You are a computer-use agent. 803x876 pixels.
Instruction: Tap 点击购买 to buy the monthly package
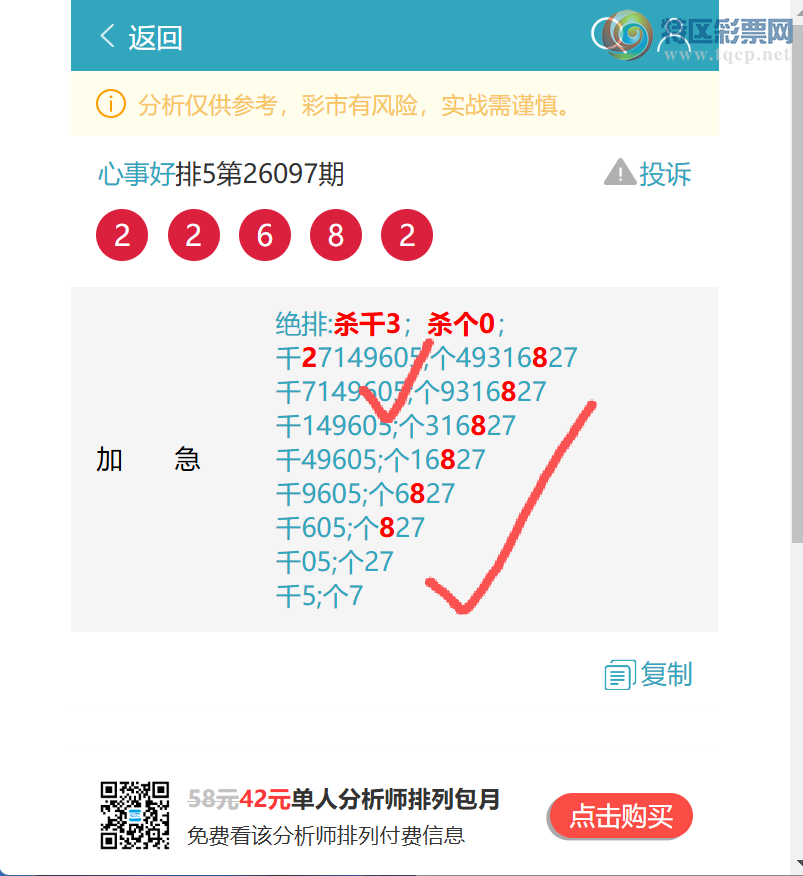[620, 816]
